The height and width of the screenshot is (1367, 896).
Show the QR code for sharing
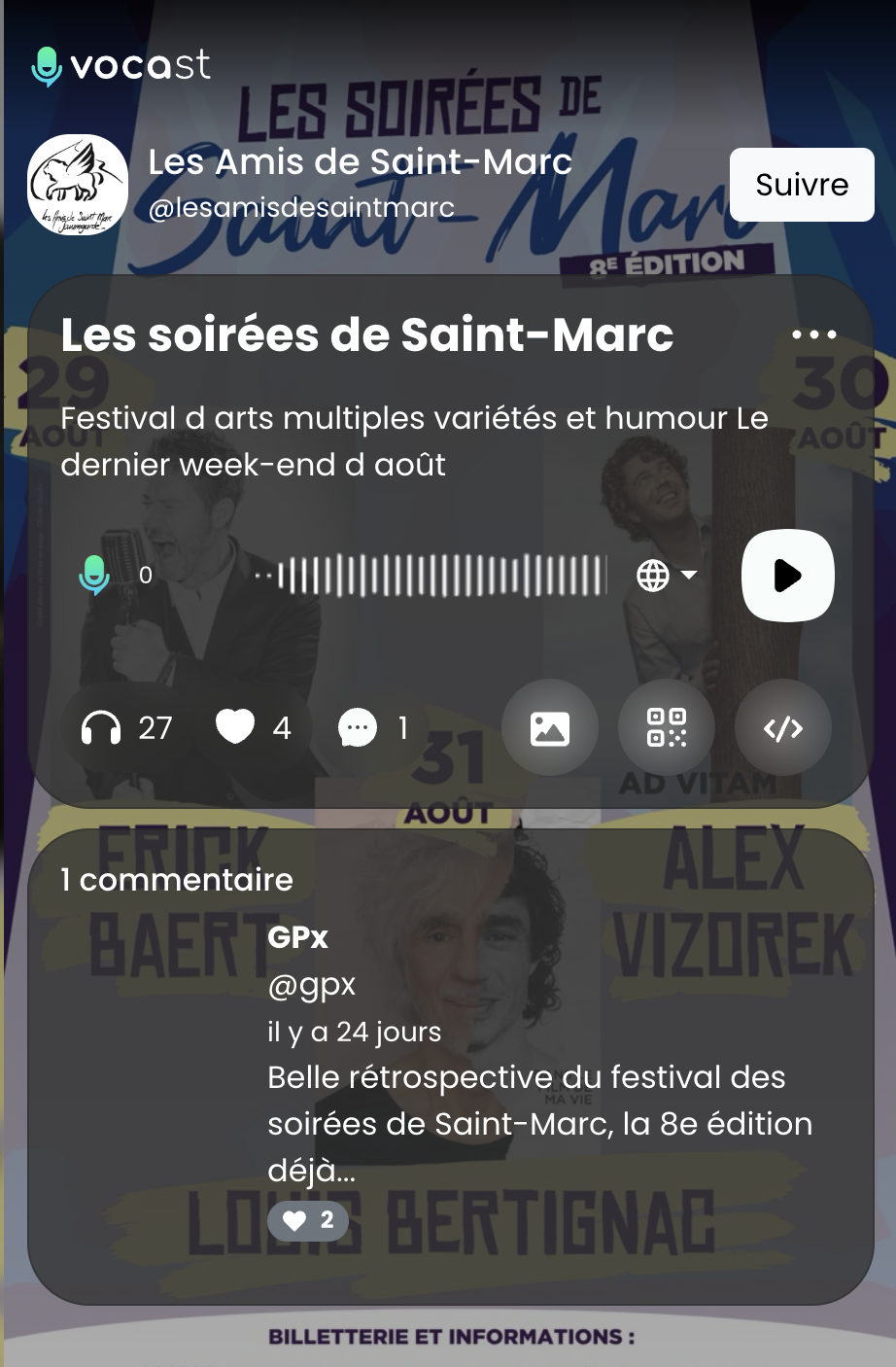(667, 728)
